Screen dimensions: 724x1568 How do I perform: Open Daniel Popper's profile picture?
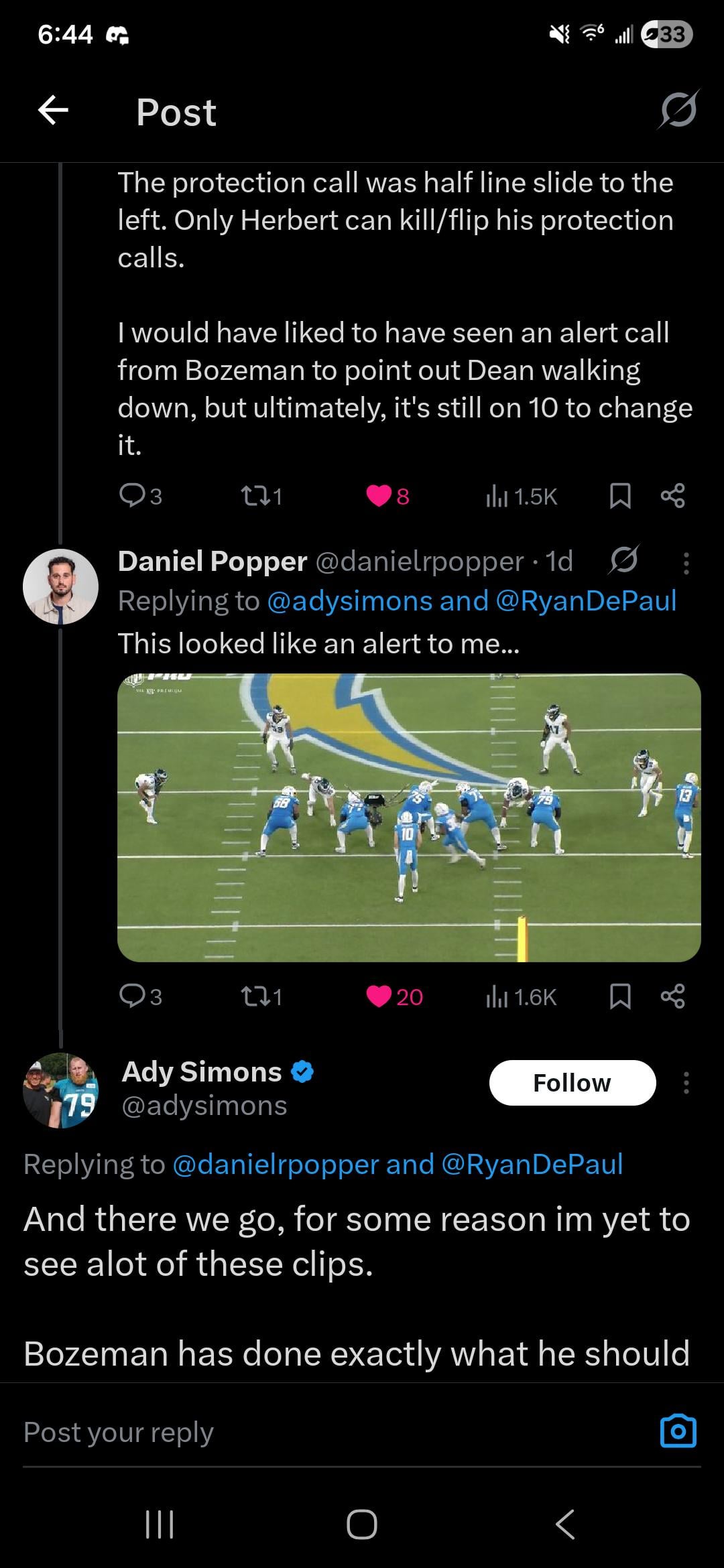[60, 586]
